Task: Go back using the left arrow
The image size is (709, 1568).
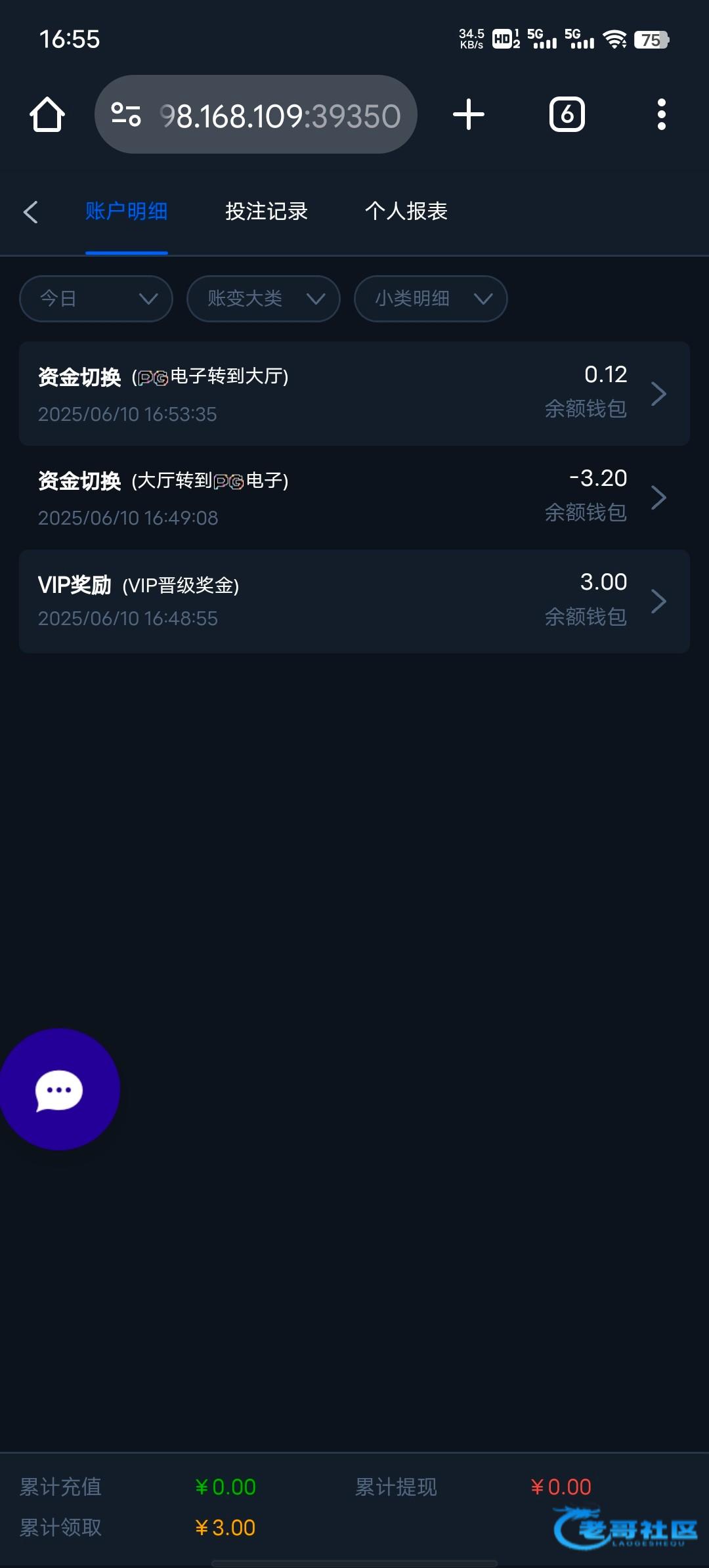Action: [30, 211]
